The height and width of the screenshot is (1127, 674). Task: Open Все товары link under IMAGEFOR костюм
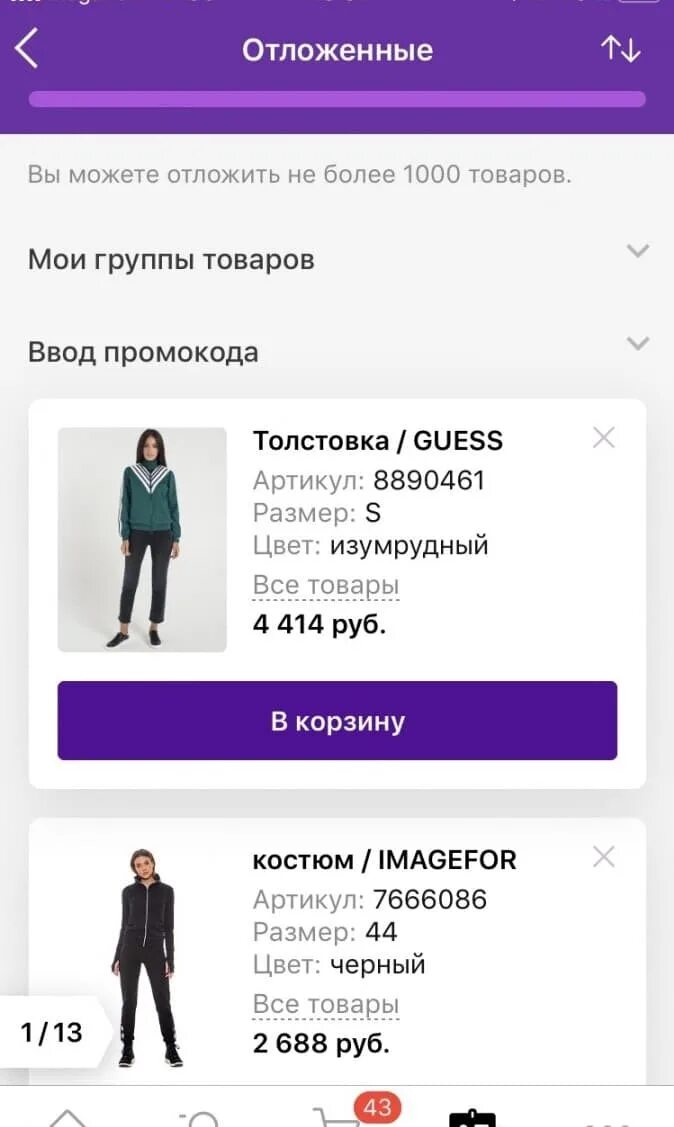[326, 1004]
